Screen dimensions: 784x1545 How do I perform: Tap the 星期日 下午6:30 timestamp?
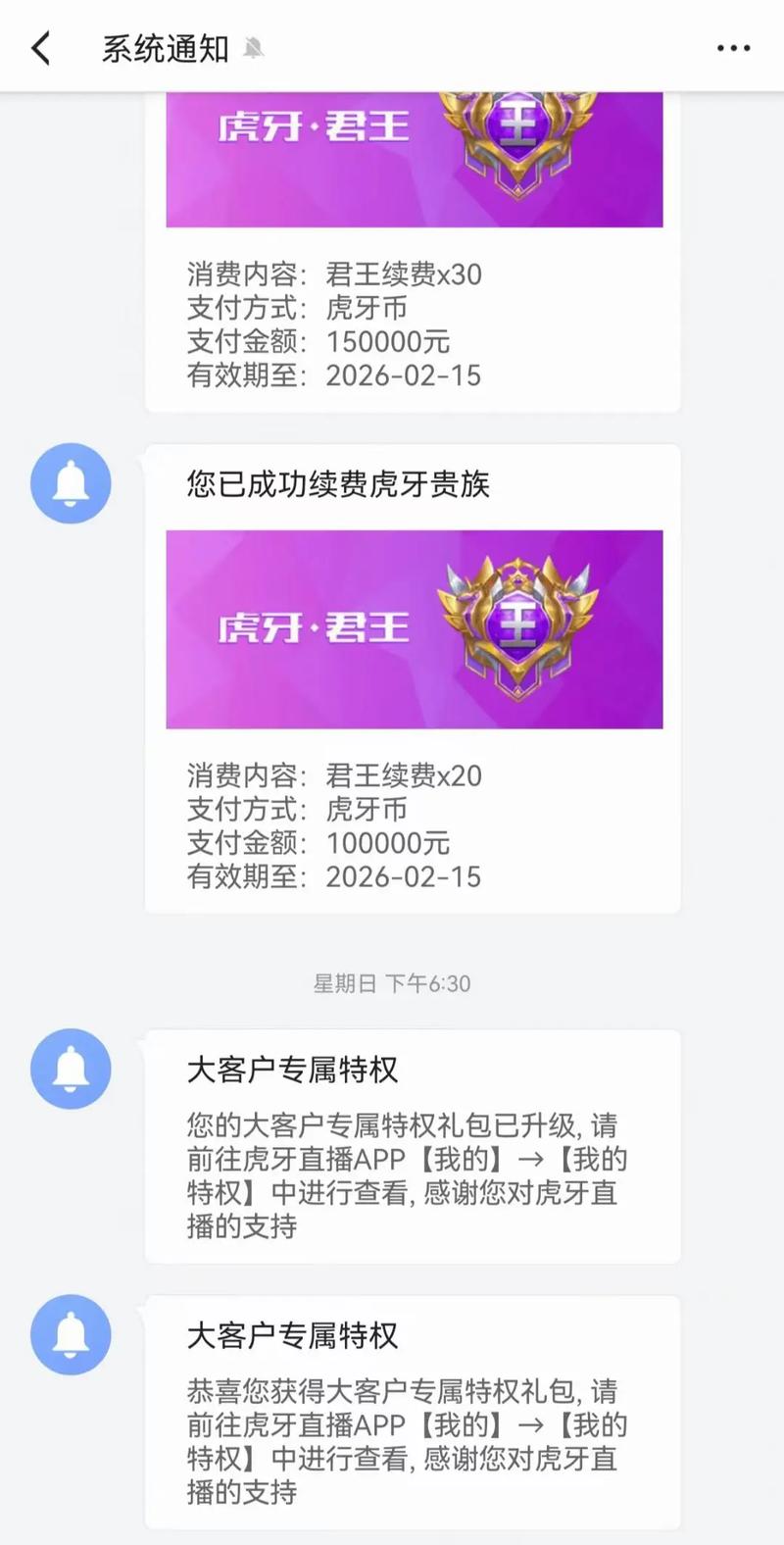[x=392, y=980]
